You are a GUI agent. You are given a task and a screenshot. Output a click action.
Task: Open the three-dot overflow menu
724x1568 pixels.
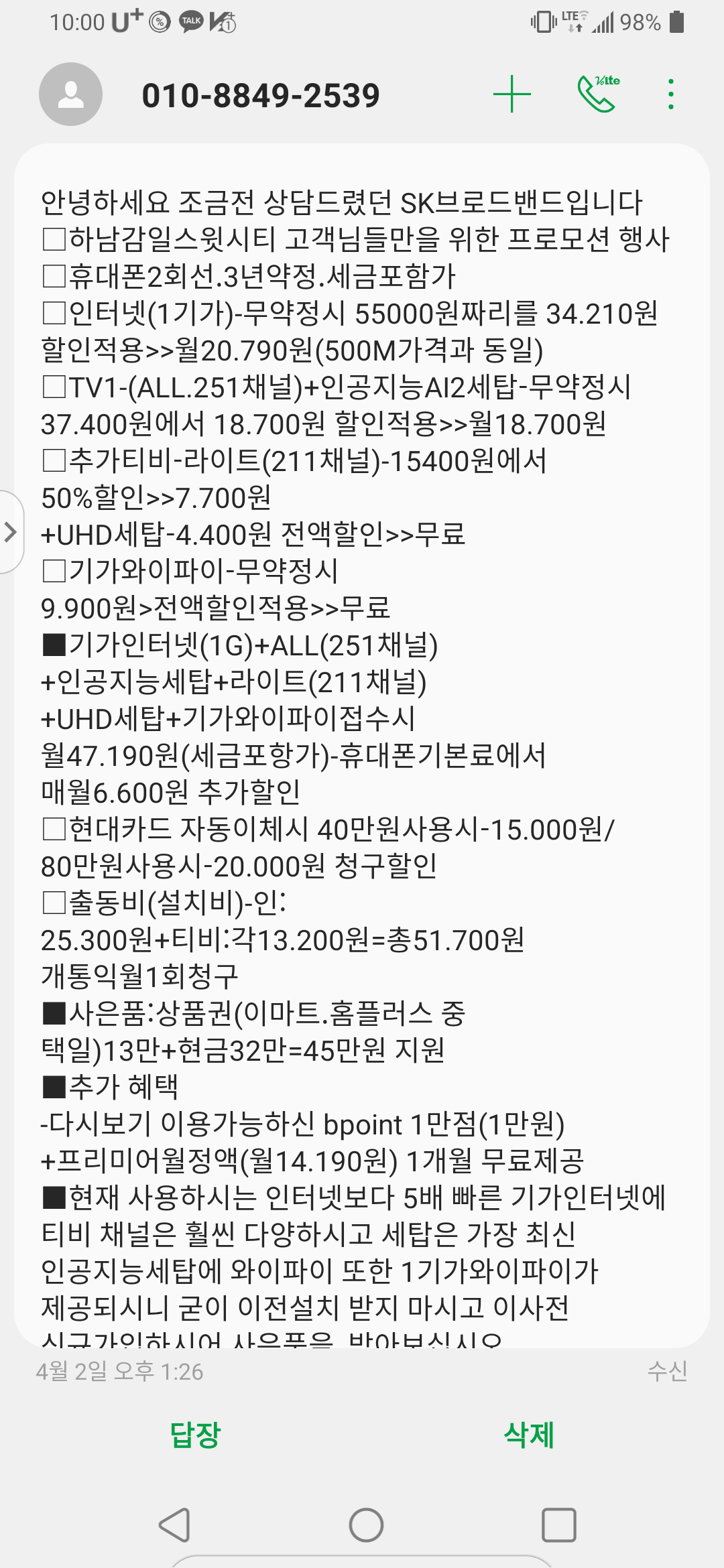click(670, 94)
